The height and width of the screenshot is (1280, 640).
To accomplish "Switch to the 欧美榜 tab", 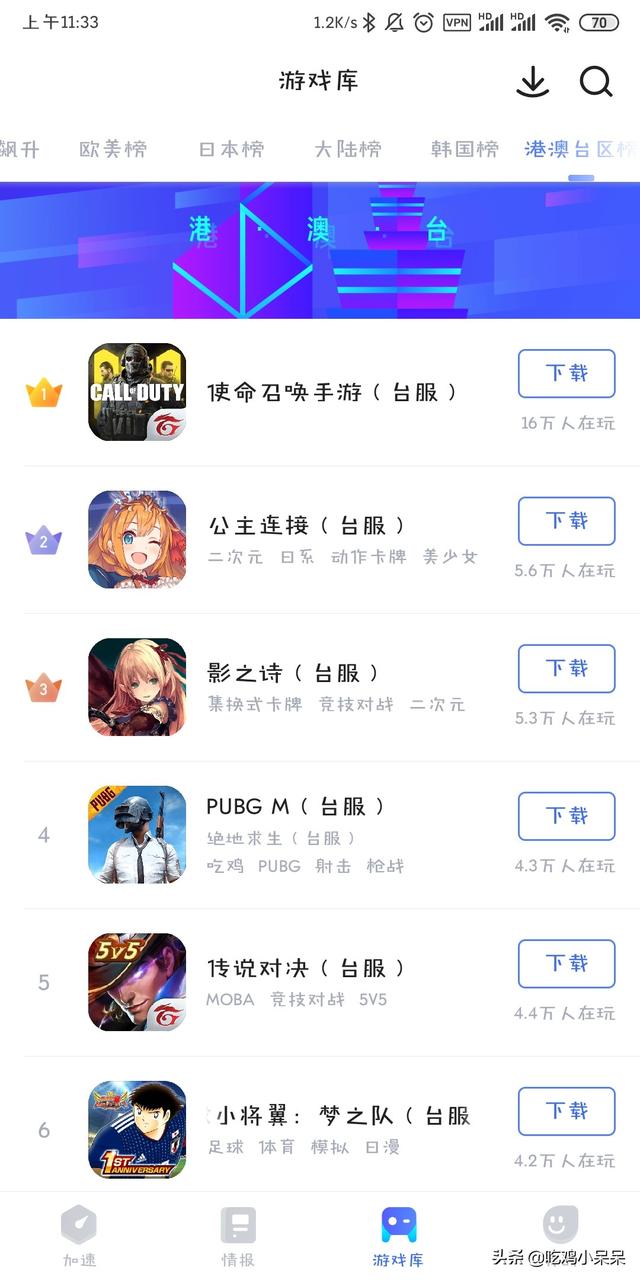I will point(113,149).
